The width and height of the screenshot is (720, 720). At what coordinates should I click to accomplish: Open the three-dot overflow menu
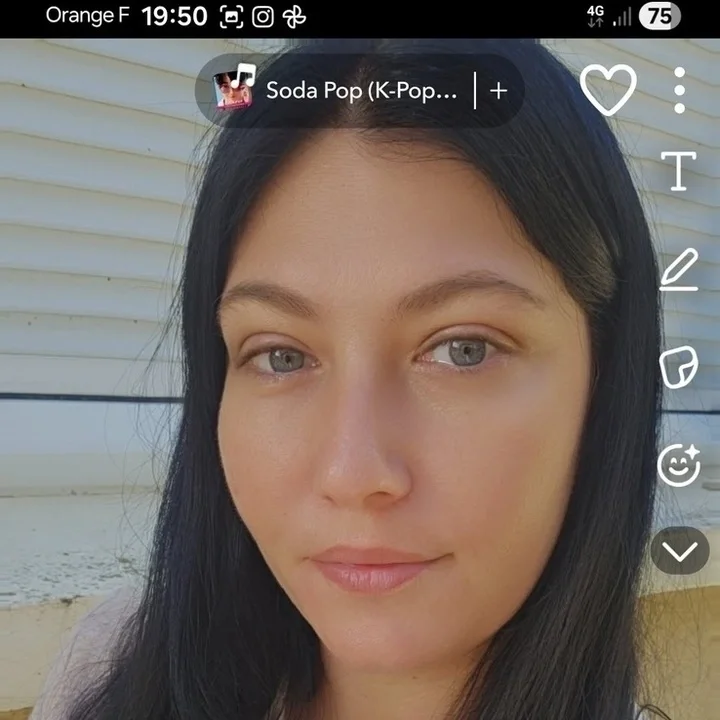(x=679, y=90)
